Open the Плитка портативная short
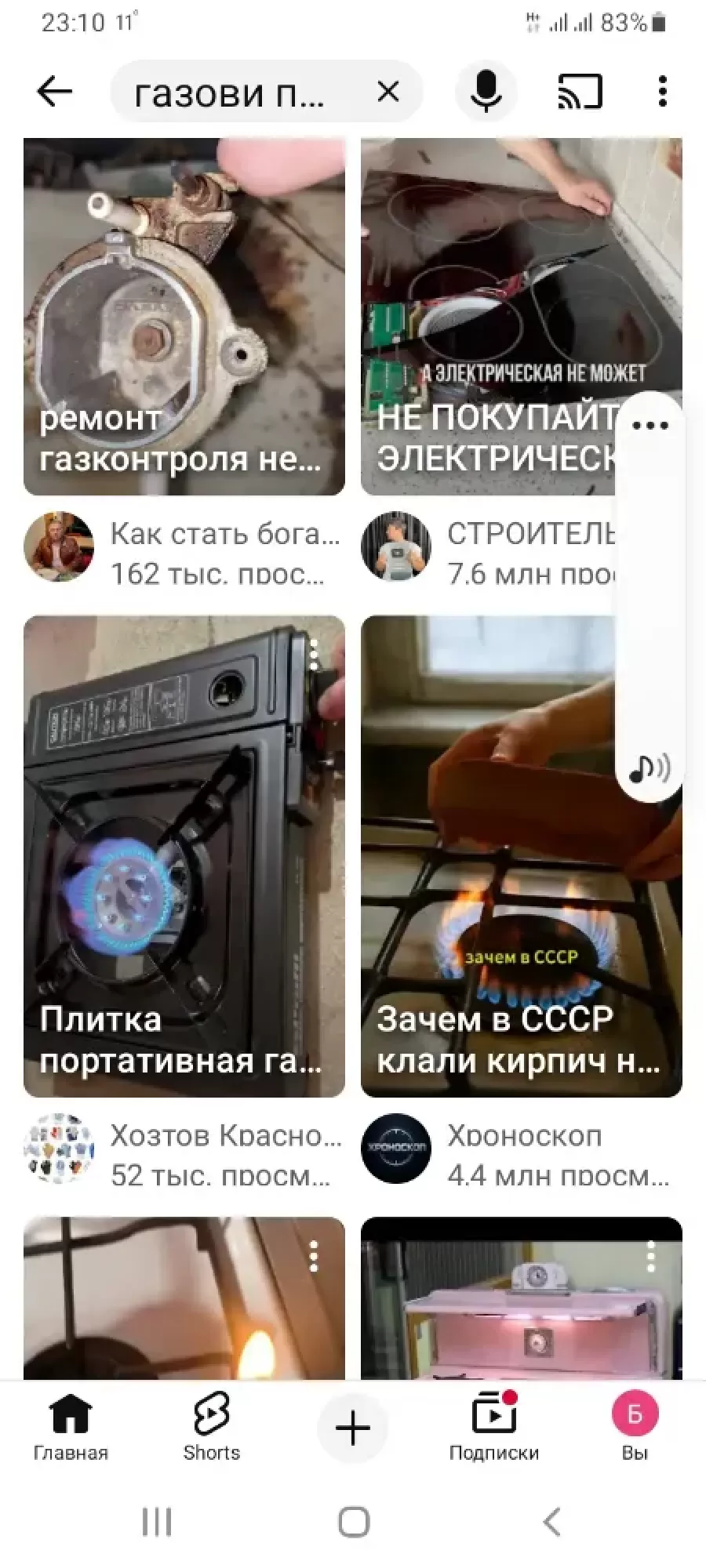Screen dimensions: 706x1568 coord(184,855)
